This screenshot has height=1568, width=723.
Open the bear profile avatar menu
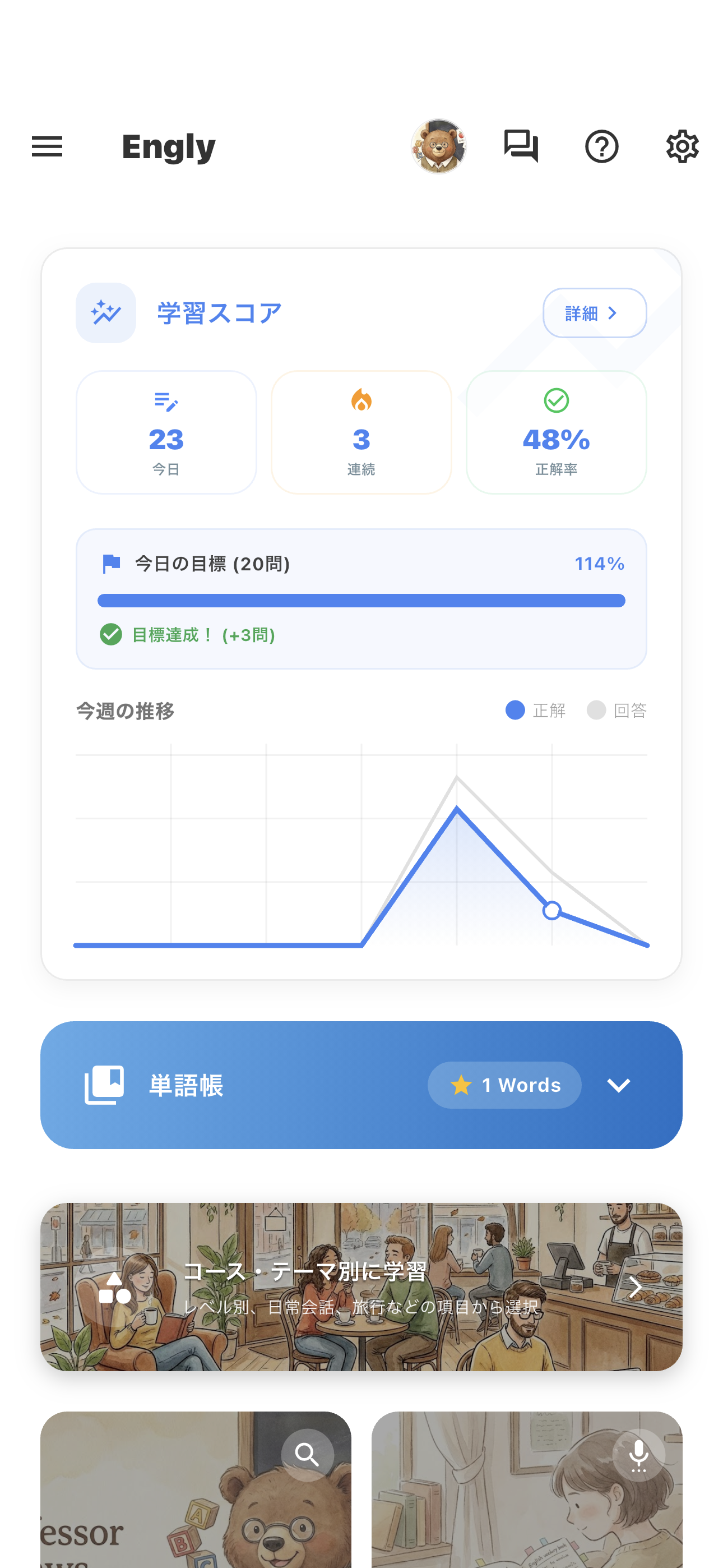[x=439, y=146]
